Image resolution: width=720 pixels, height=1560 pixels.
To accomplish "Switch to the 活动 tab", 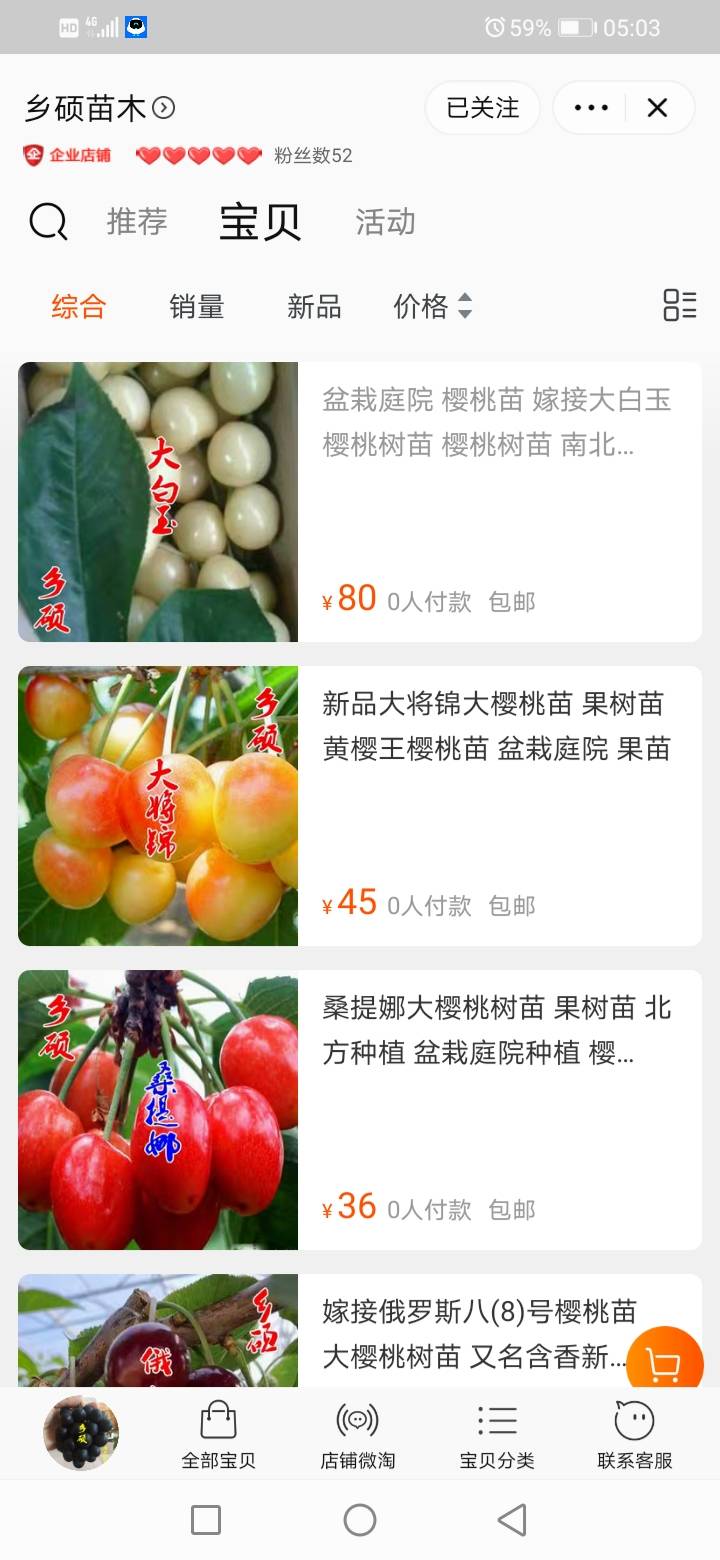I will 385,222.
